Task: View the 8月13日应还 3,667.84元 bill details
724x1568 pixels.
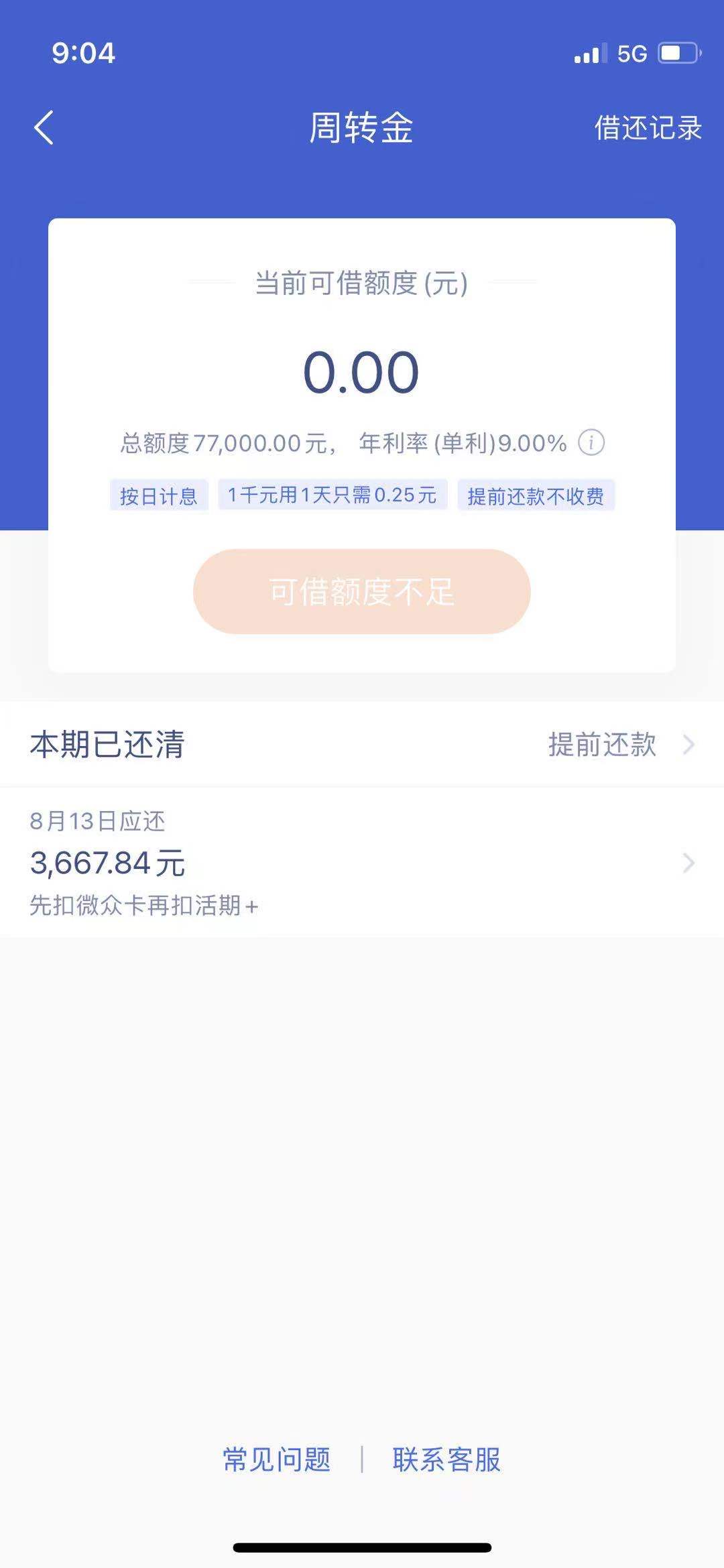Action: pos(362,863)
